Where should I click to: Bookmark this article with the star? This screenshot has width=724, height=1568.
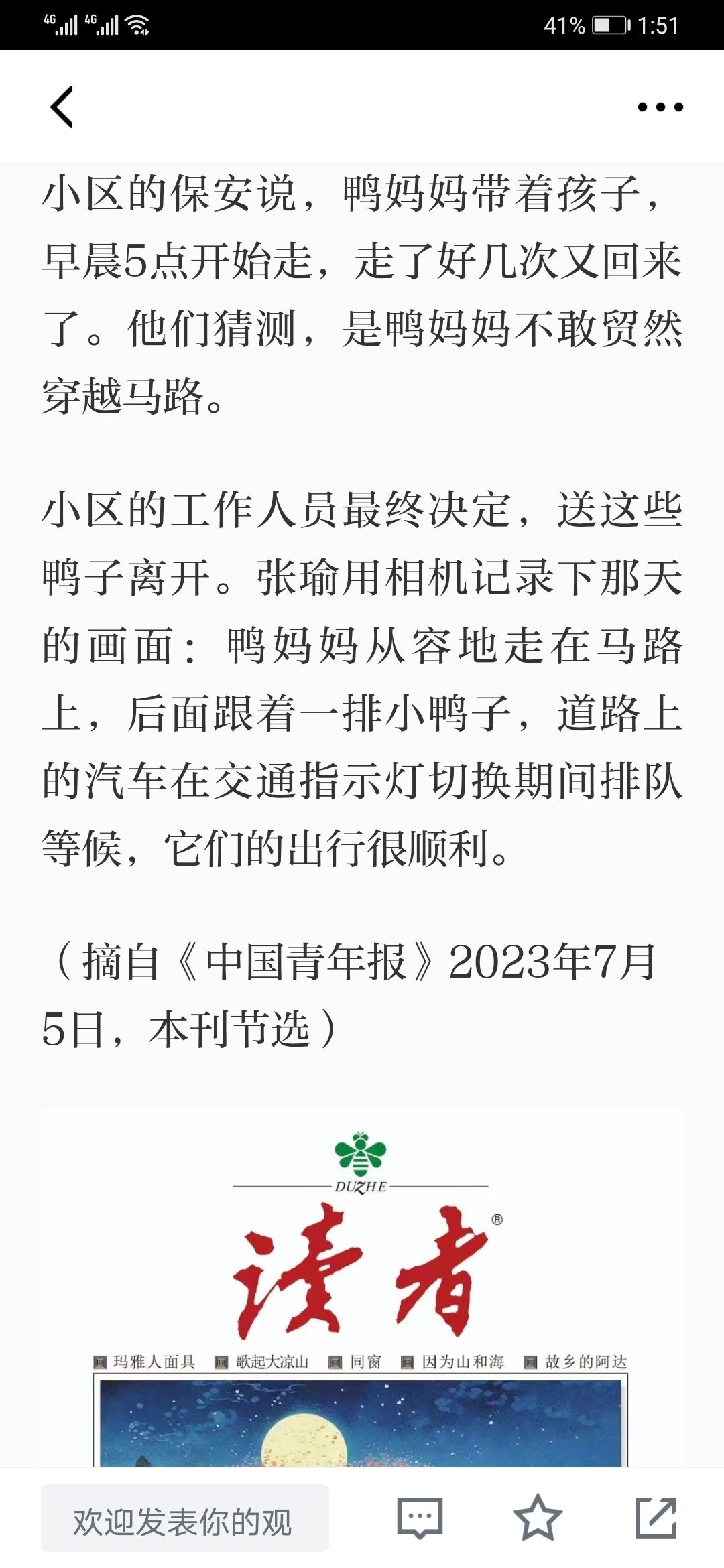(538, 1518)
